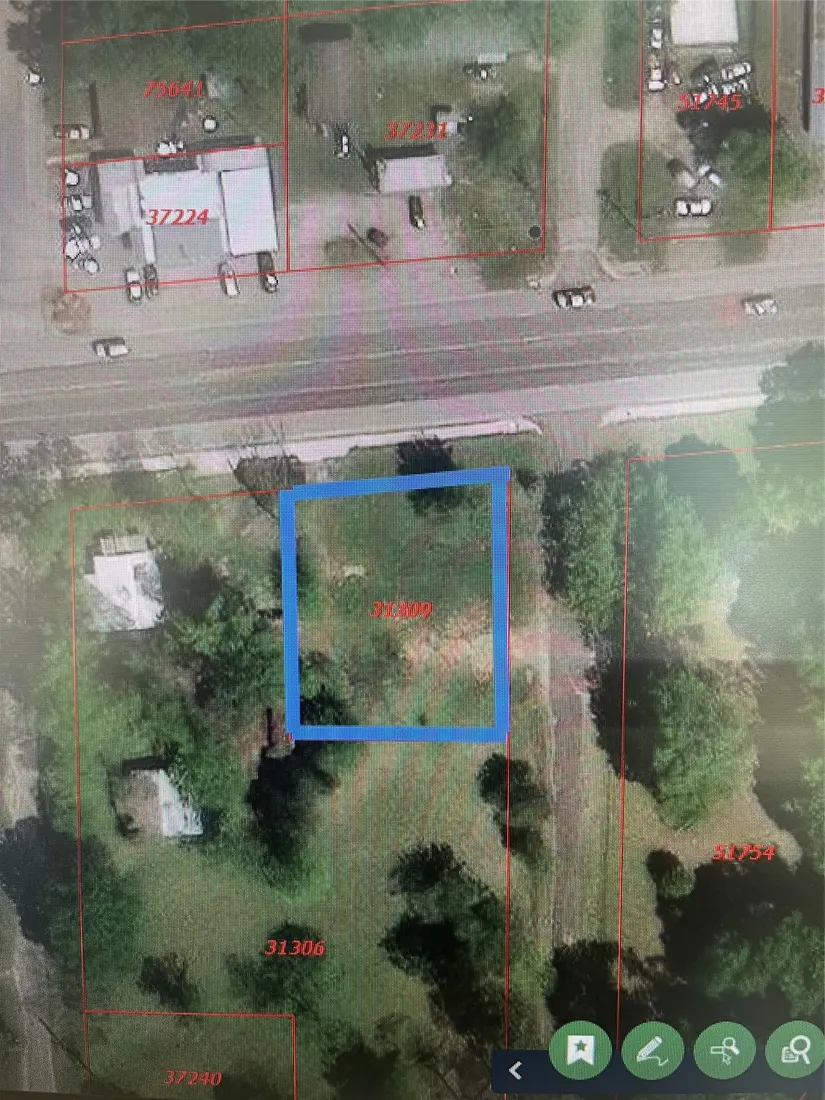Select the draw pencil tool

tap(652, 1051)
